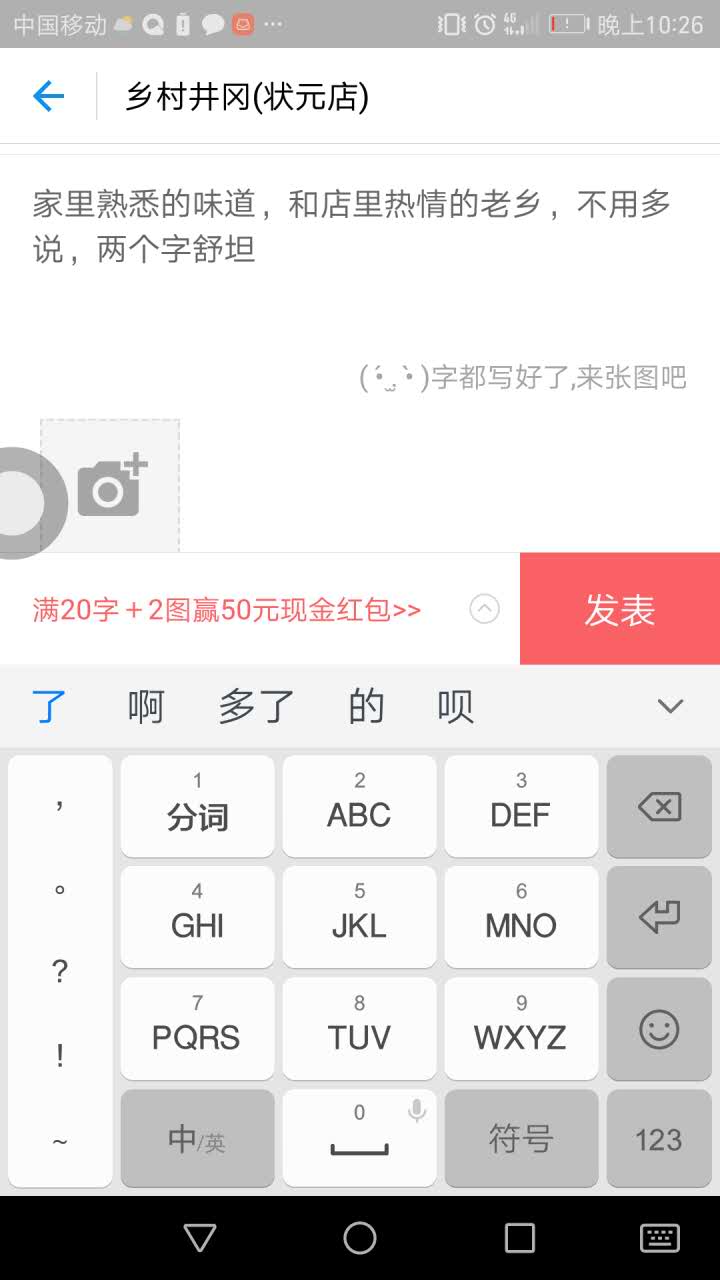This screenshot has width=720, height=1280.
Task: Insert the suggestion 啊
Action: [x=146, y=707]
